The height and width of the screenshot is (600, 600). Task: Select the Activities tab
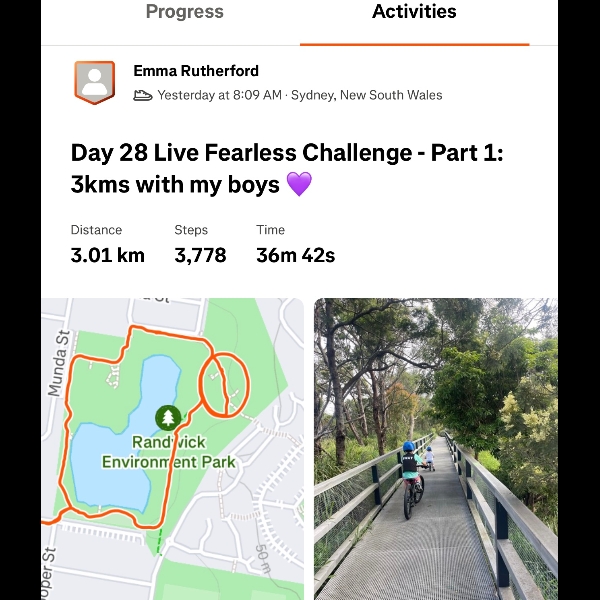pos(414,13)
